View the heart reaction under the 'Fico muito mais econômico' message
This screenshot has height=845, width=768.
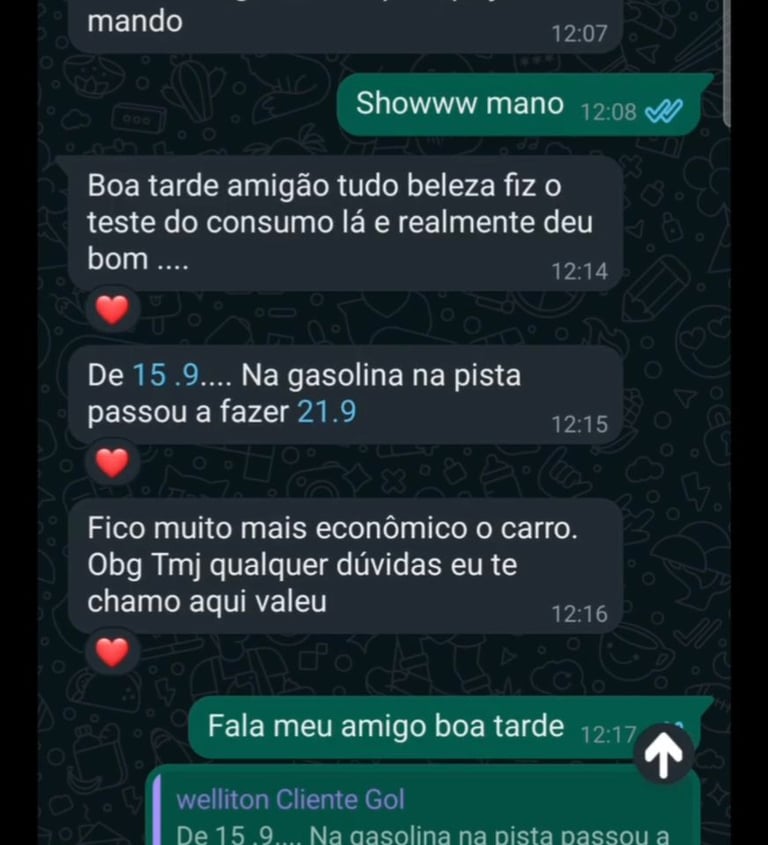[112, 652]
